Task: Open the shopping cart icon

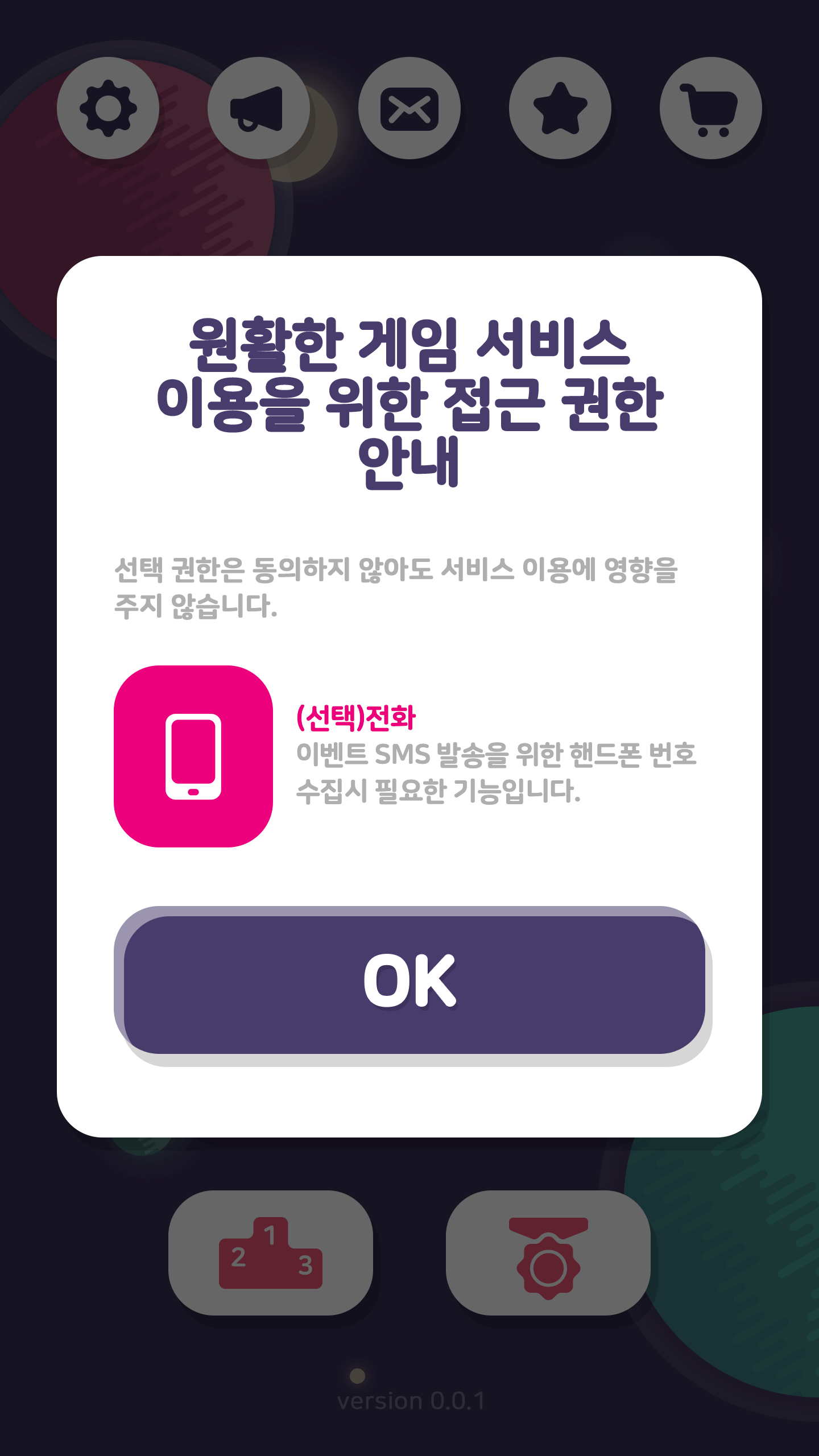Action: (x=710, y=108)
